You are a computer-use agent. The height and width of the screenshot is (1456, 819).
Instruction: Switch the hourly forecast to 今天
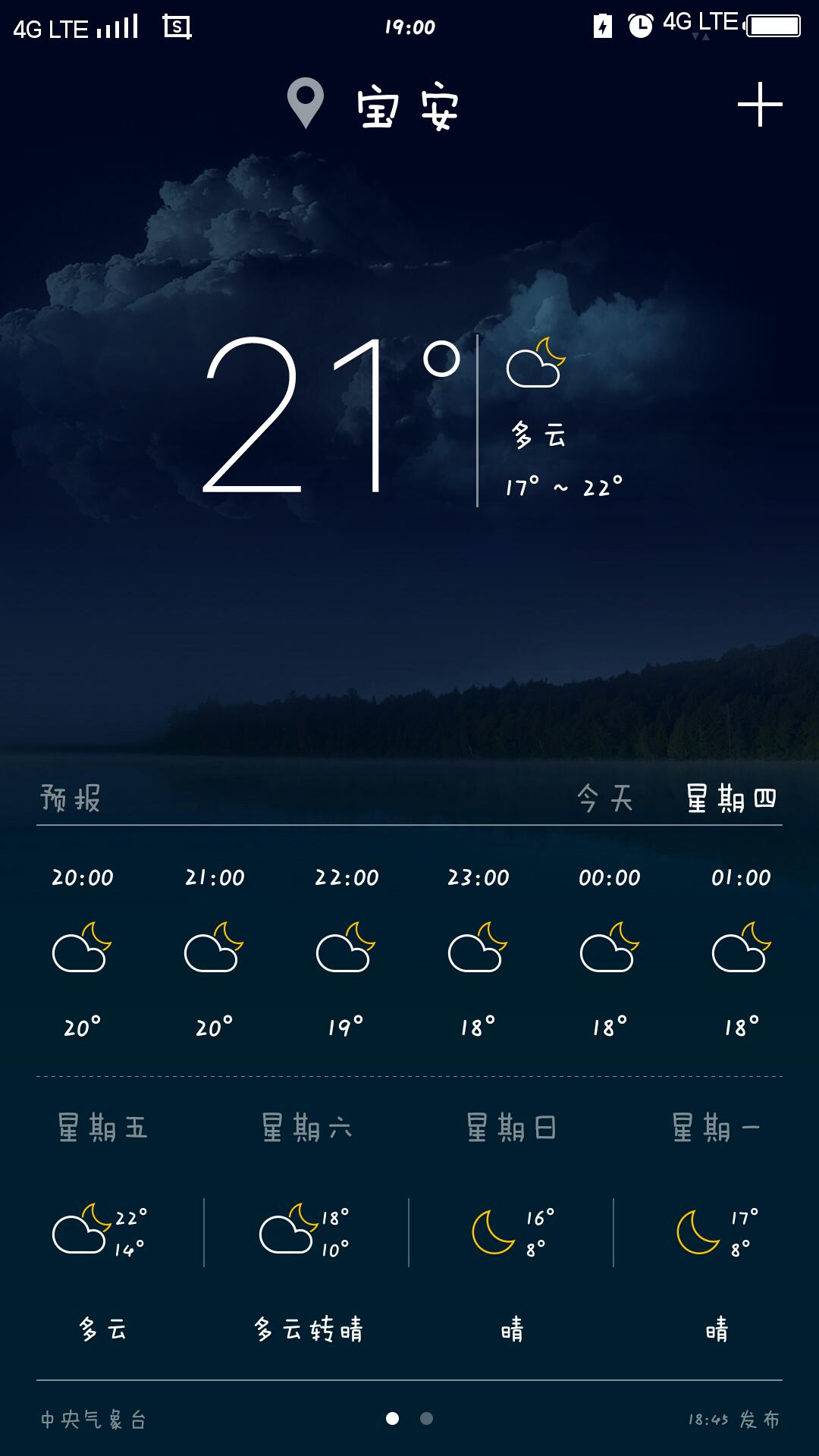[604, 799]
